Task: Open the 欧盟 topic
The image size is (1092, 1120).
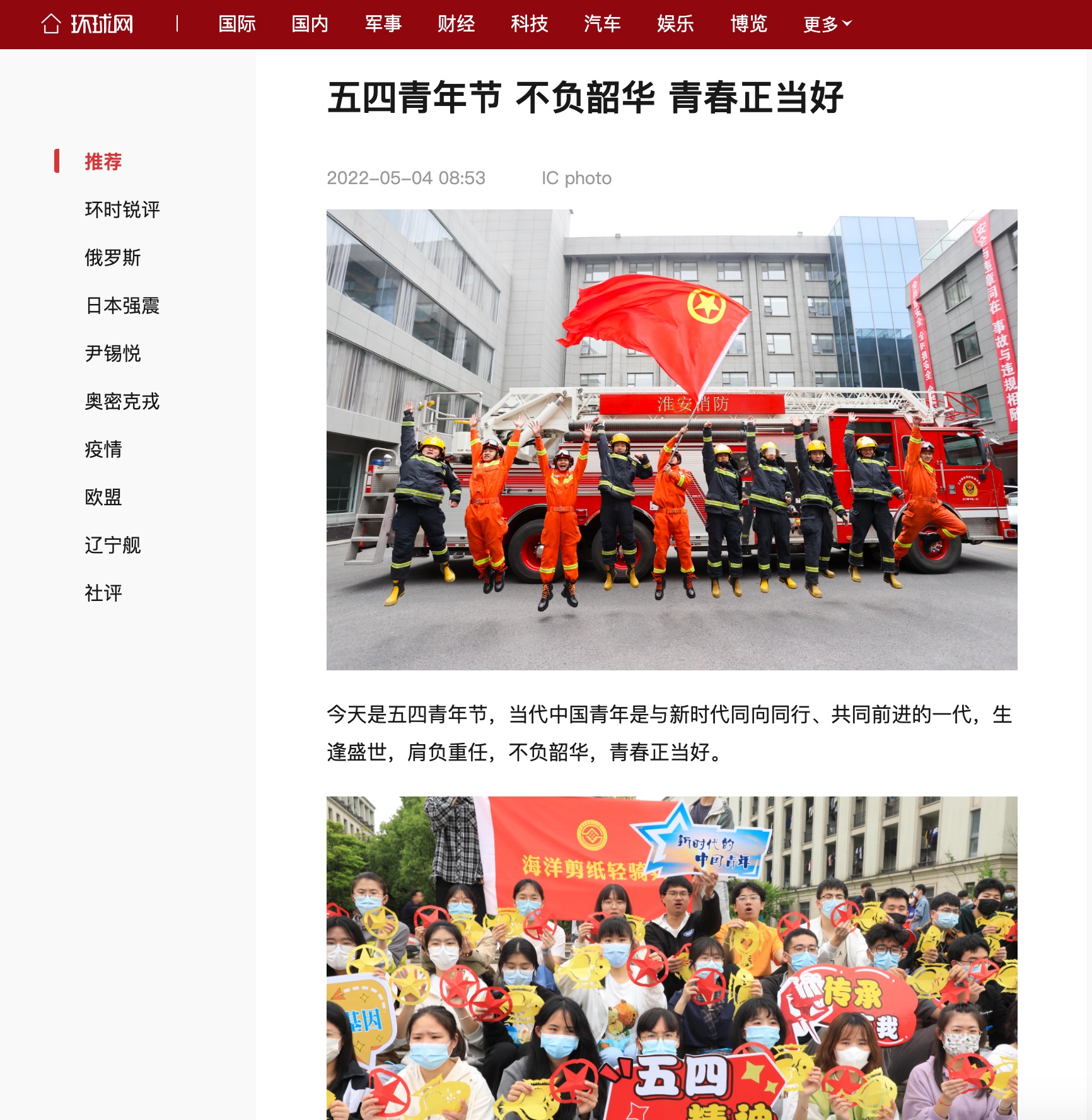Action: [x=103, y=497]
